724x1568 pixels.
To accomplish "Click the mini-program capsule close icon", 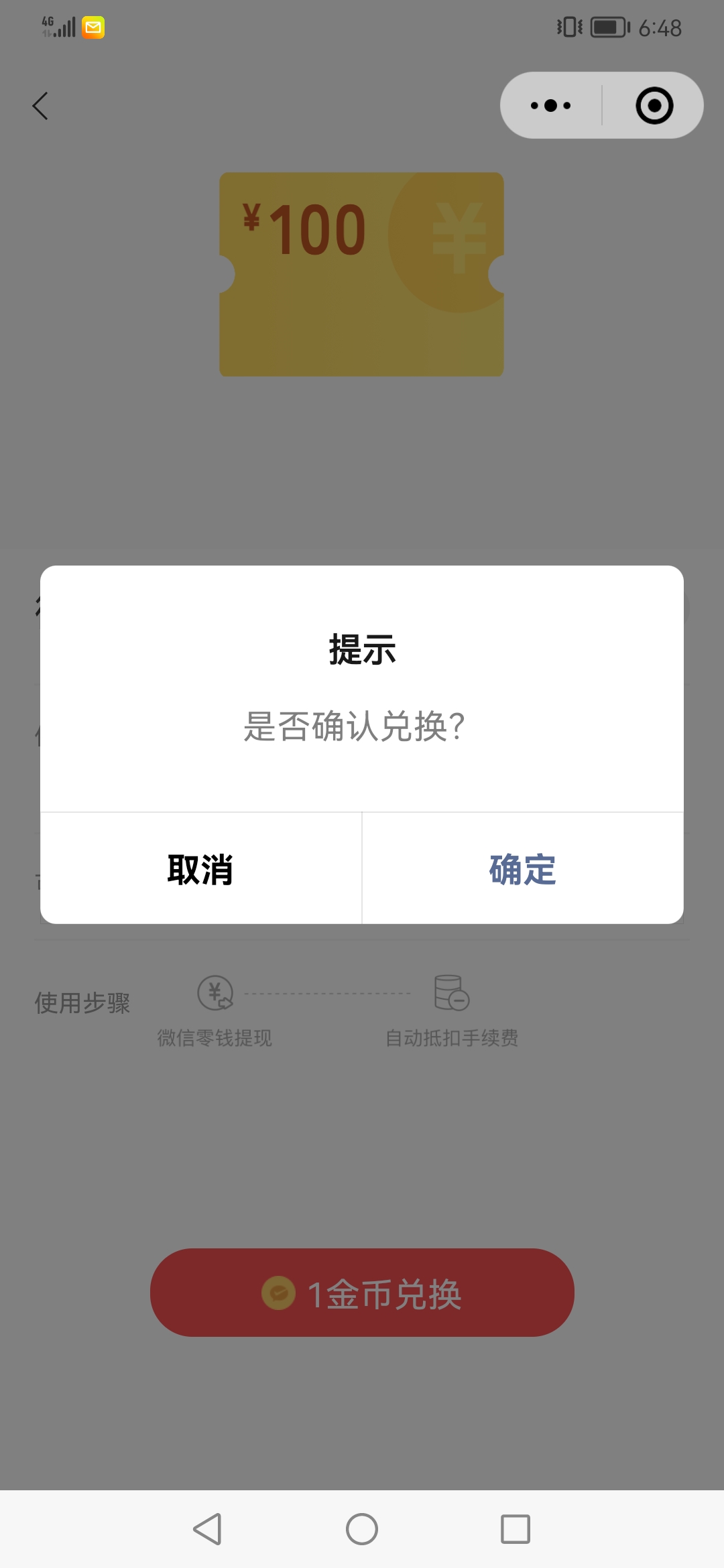I will tap(654, 105).
